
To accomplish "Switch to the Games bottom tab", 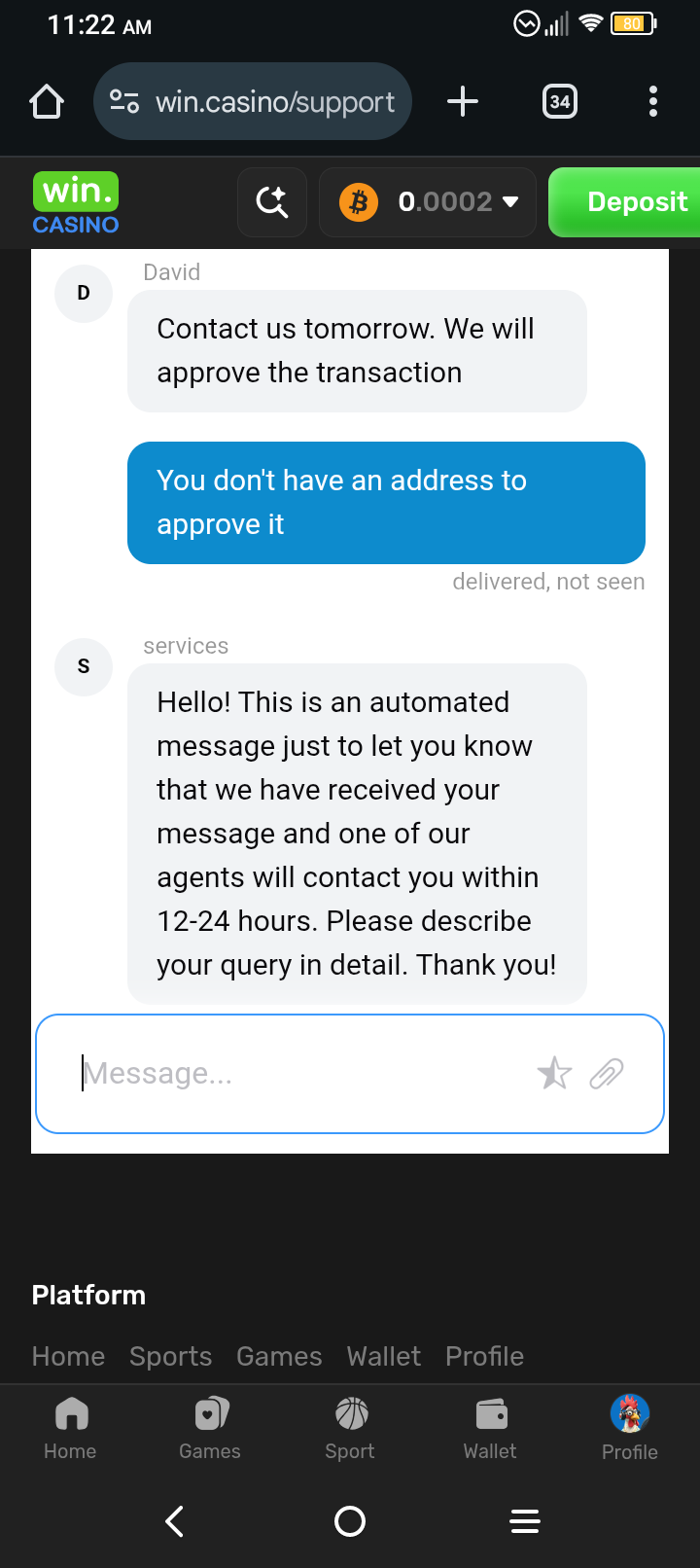I will [x=210, y=1428].
